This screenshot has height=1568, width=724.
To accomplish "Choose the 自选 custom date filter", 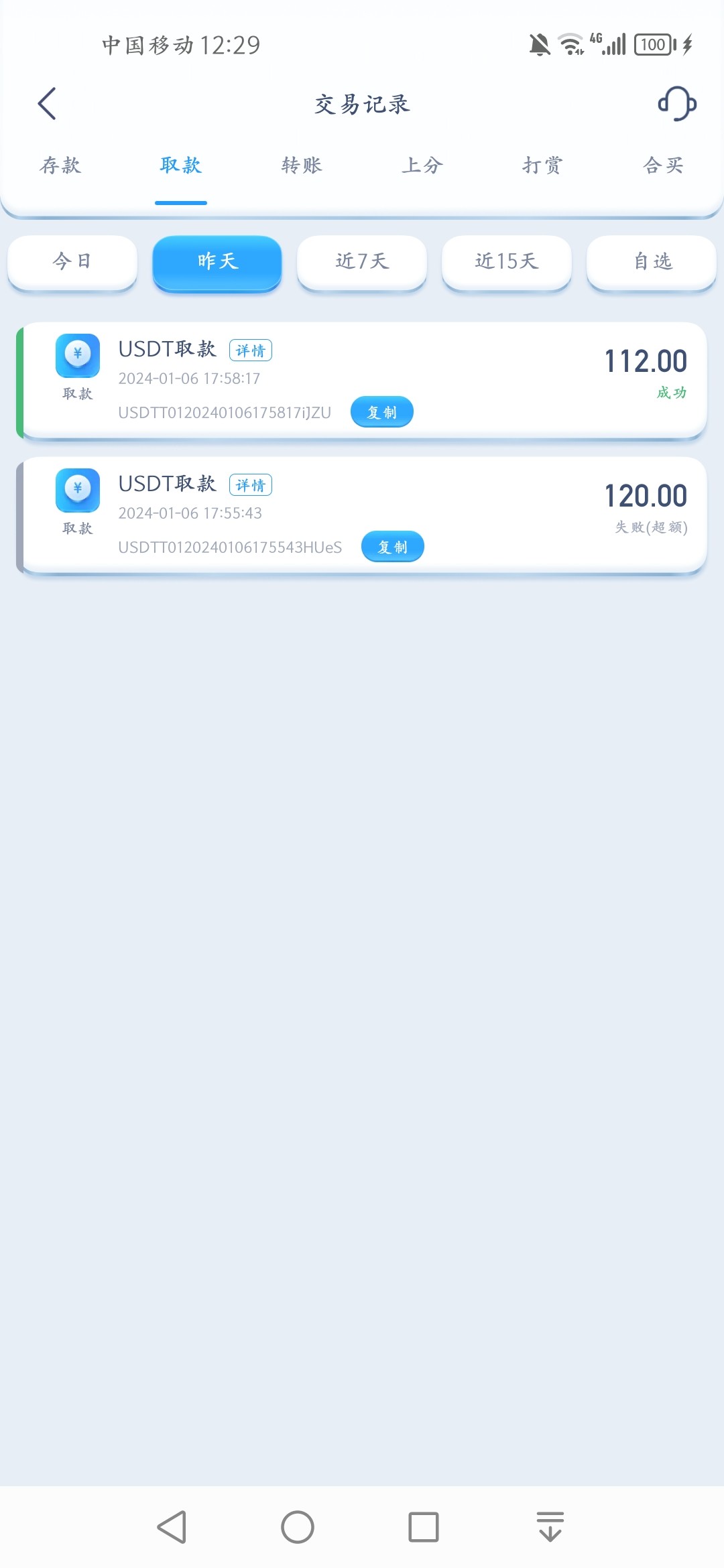I will pos(652,261).
